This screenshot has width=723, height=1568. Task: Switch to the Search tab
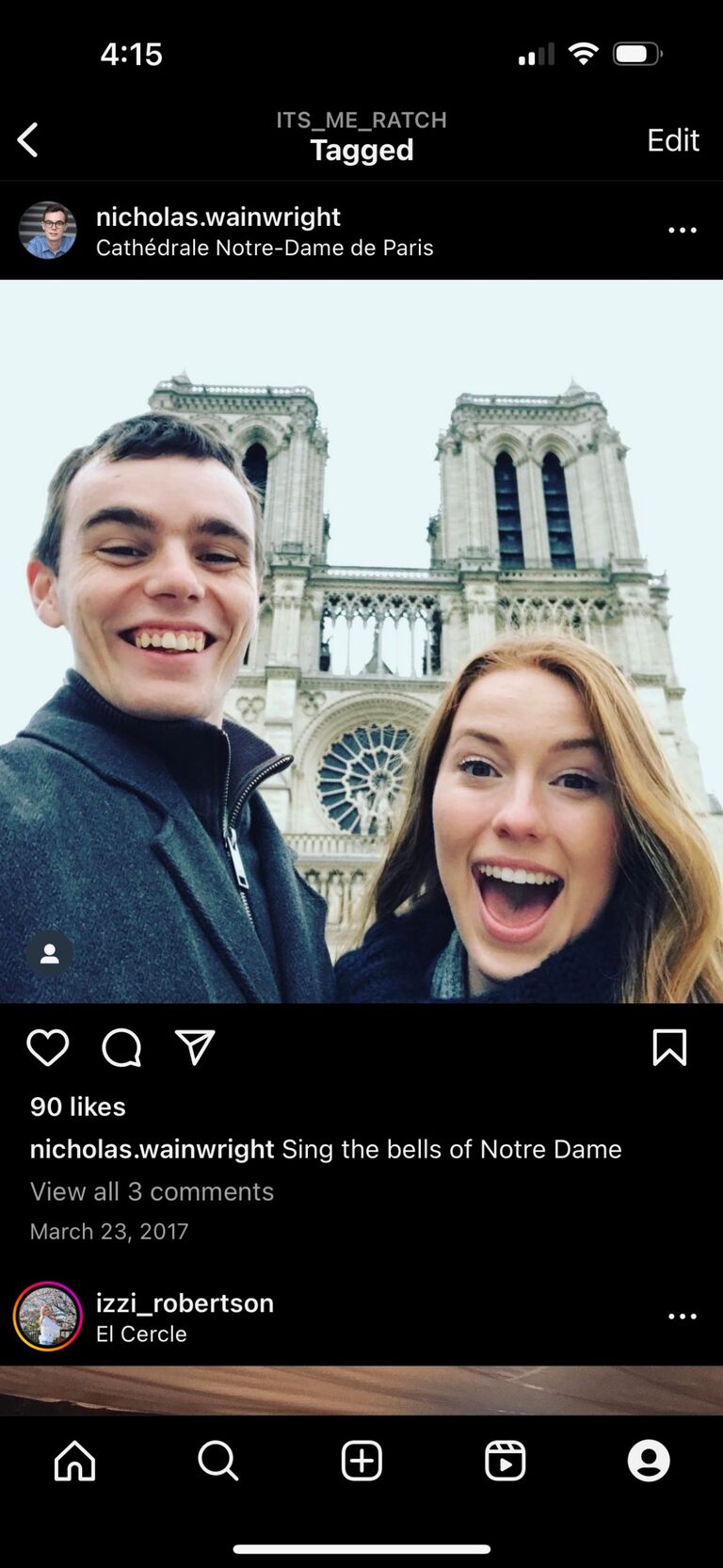pyautogui.click(x=217, y=1461)
